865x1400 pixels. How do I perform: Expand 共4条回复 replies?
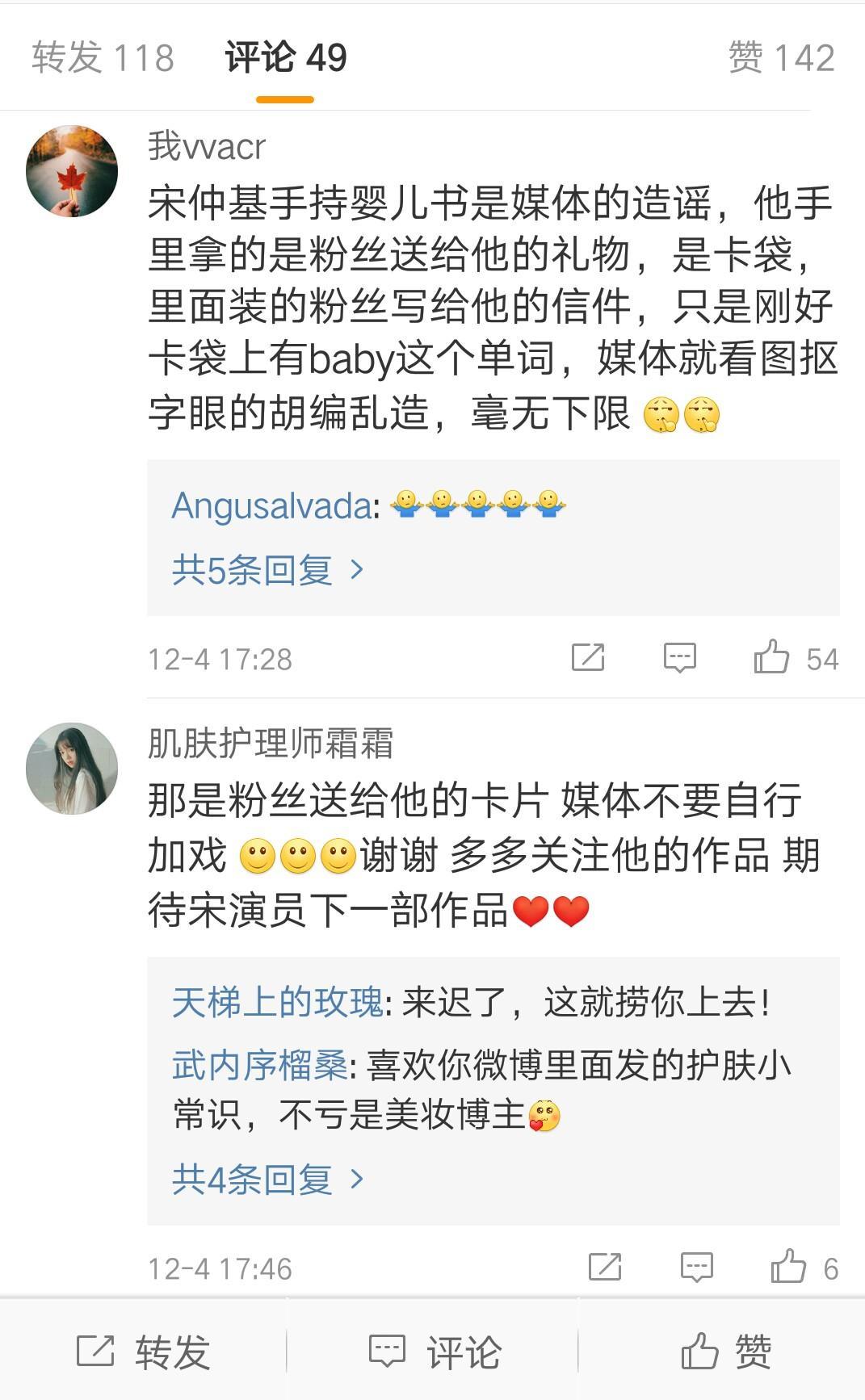point(267,1180)
